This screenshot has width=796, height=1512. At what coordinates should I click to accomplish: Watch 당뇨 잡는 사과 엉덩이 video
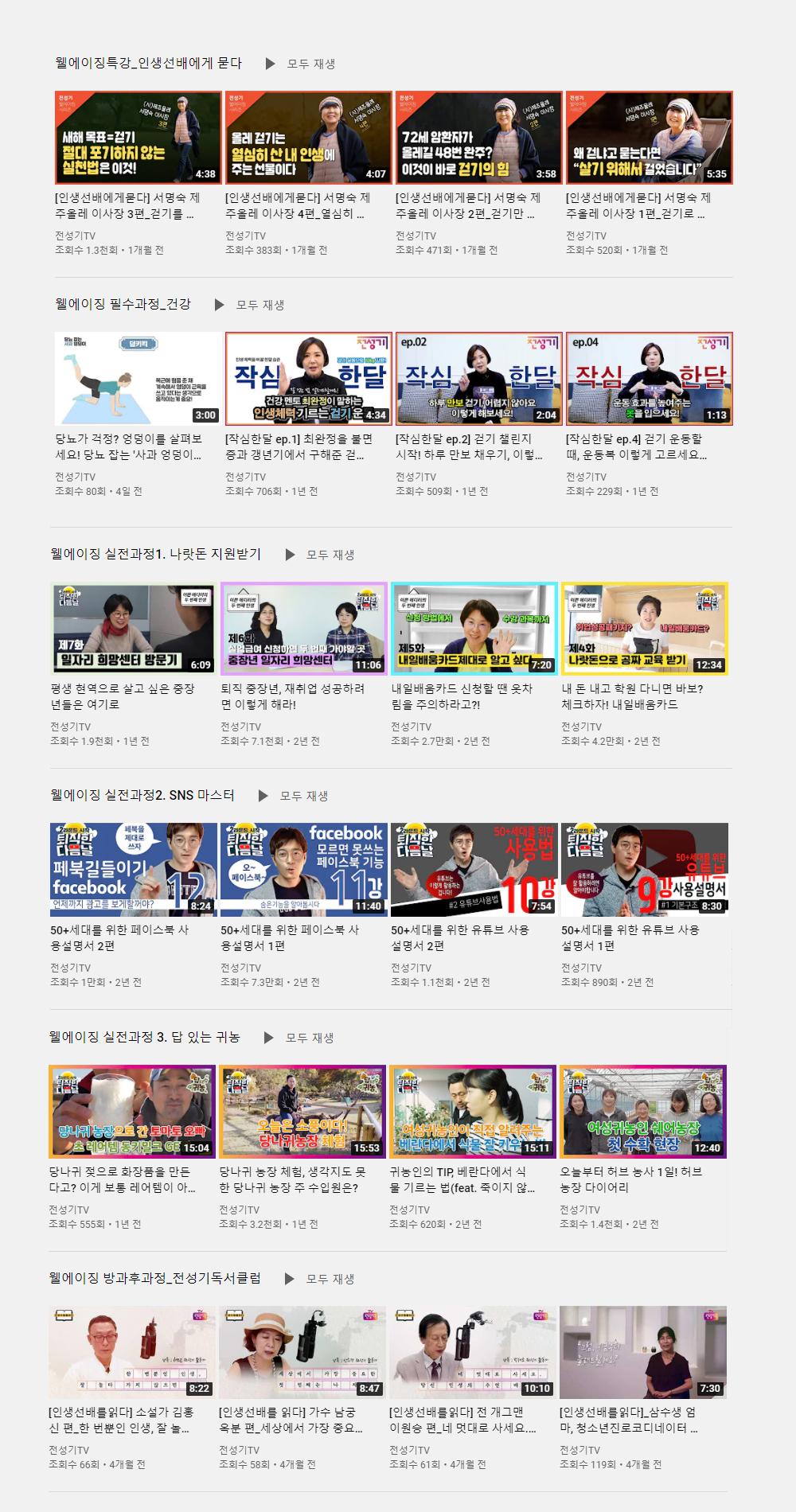pos(138,379)
